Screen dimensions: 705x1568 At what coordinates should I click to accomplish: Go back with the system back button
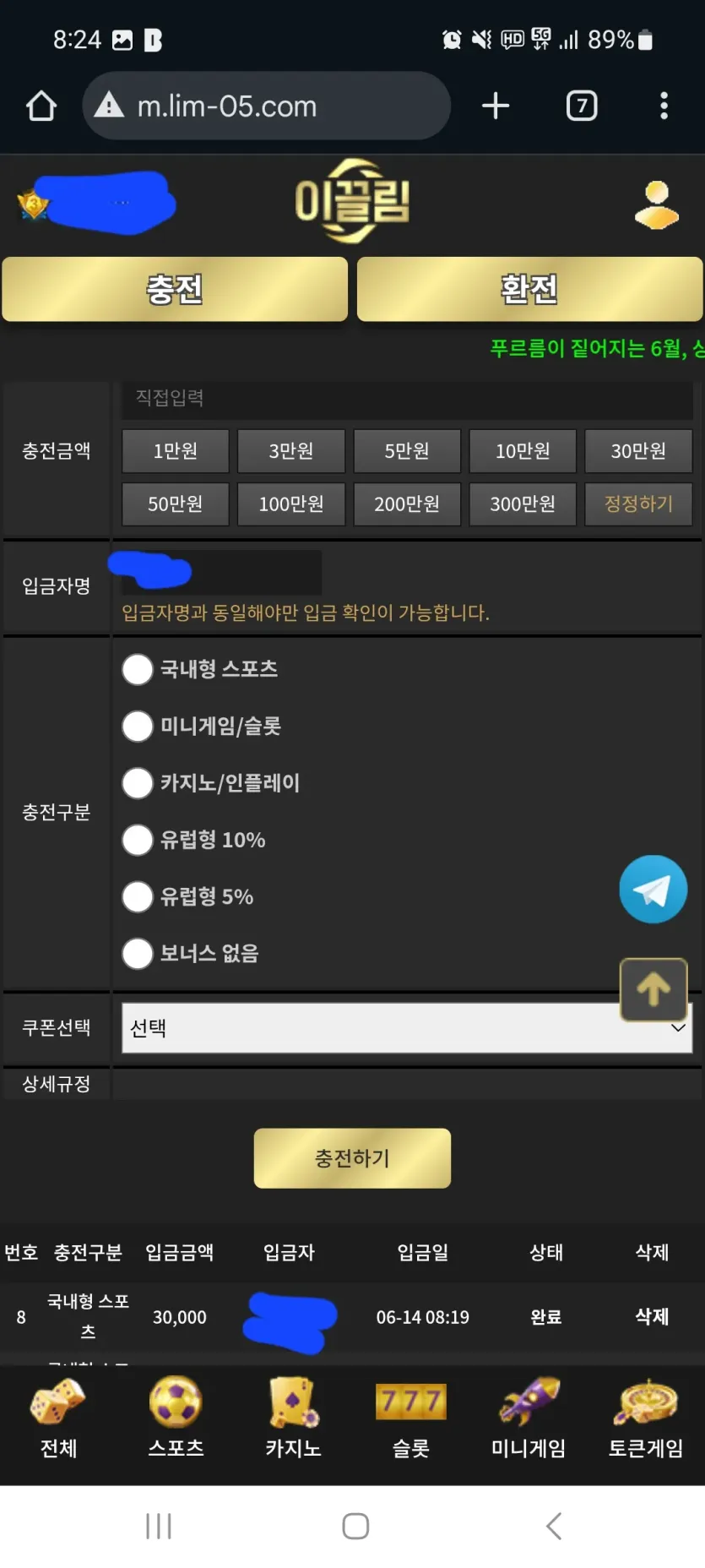pyautogui.click(x=554, y=1526)
